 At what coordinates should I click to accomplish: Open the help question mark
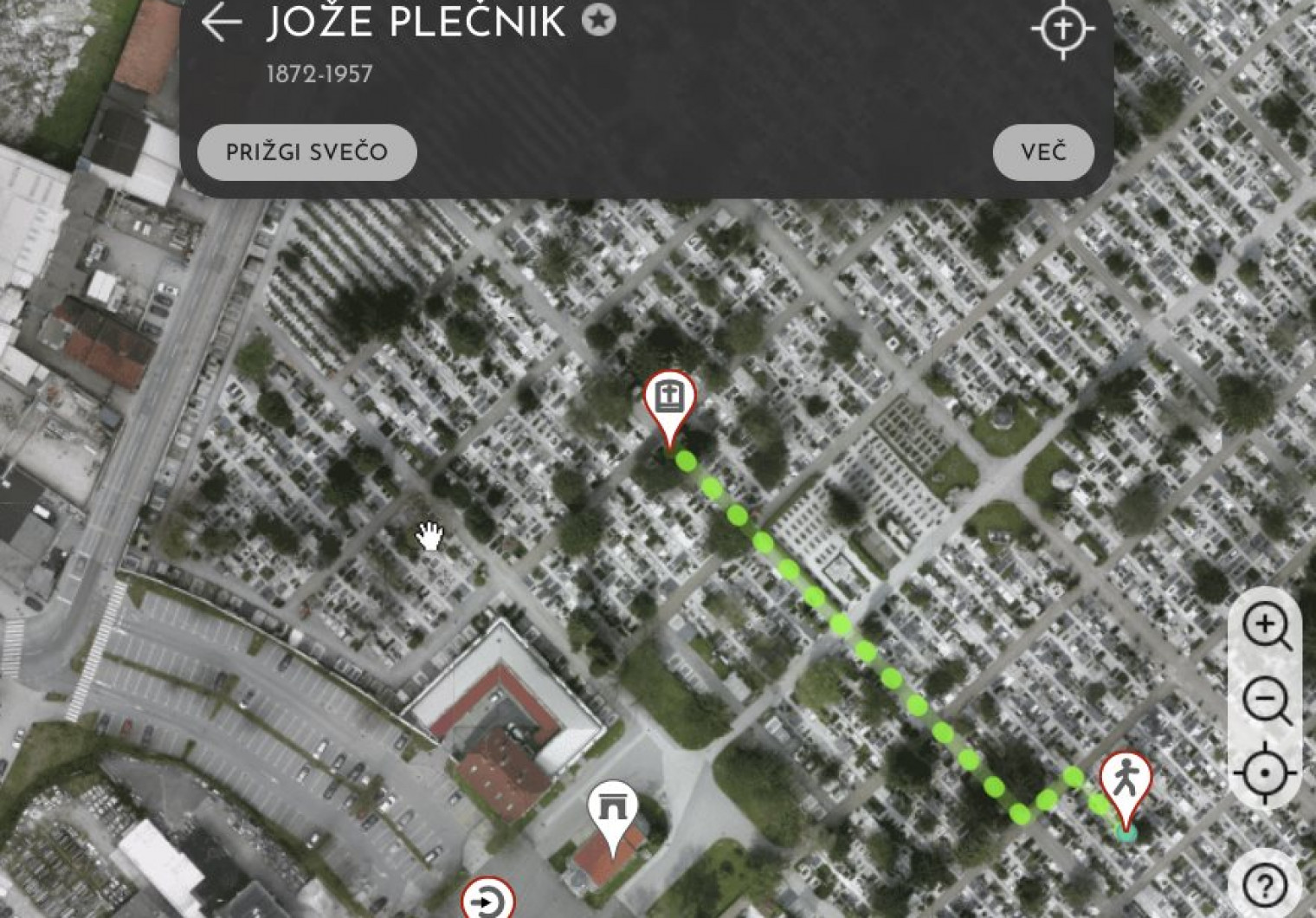[x=1265, y=885]
